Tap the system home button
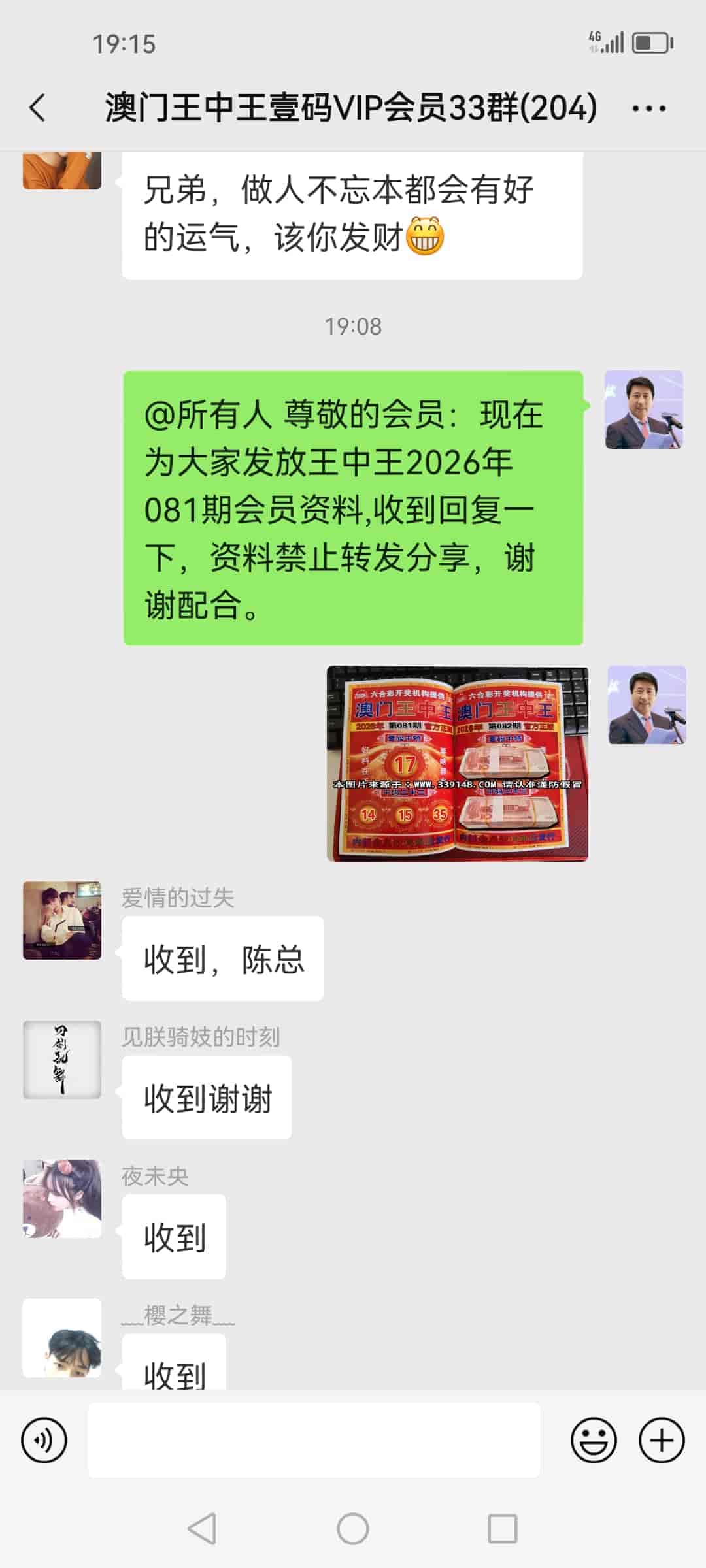 pyautogui.click(x=353, y=1529)
